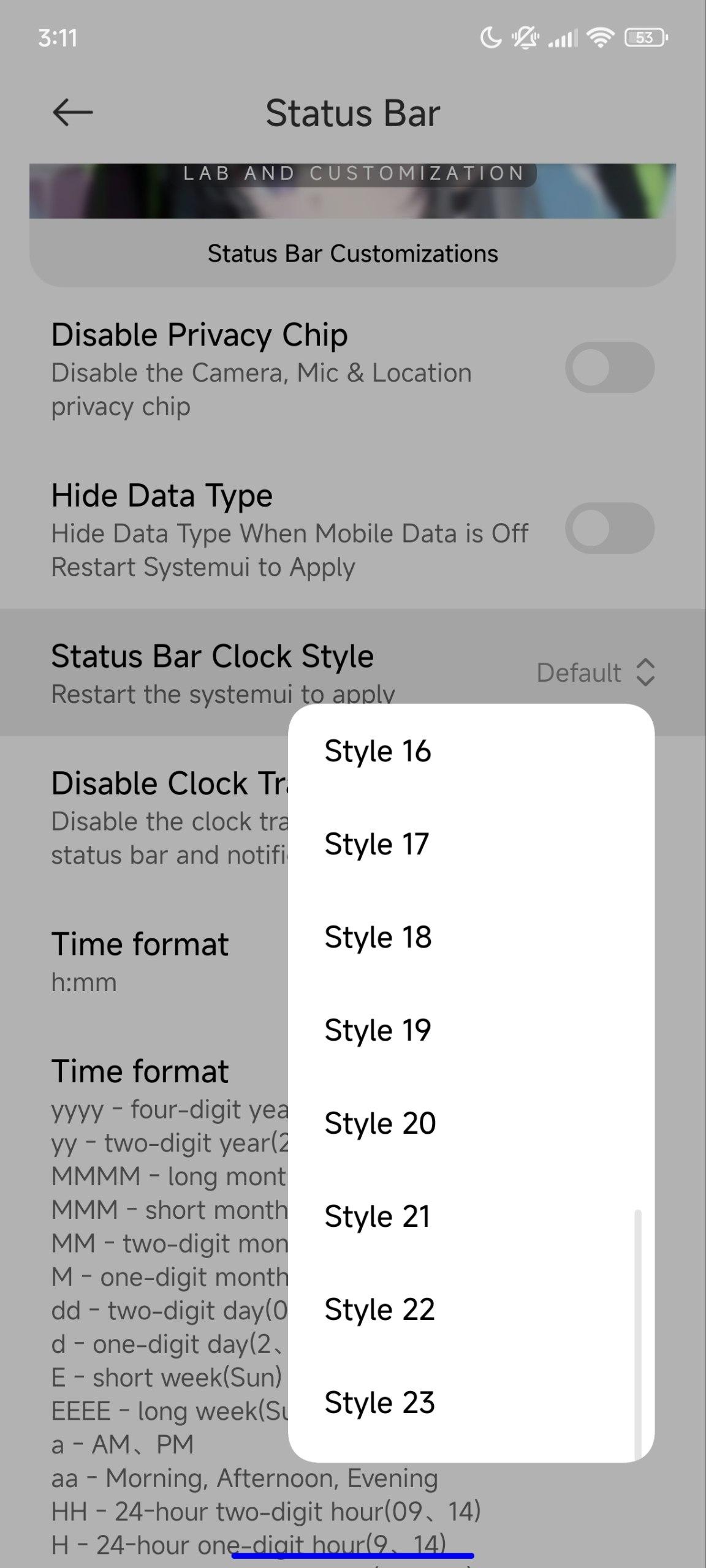Choose Style 20 from the popup
The image size is (706, 1568).
pyautogui.click(x=471, y=1123)
